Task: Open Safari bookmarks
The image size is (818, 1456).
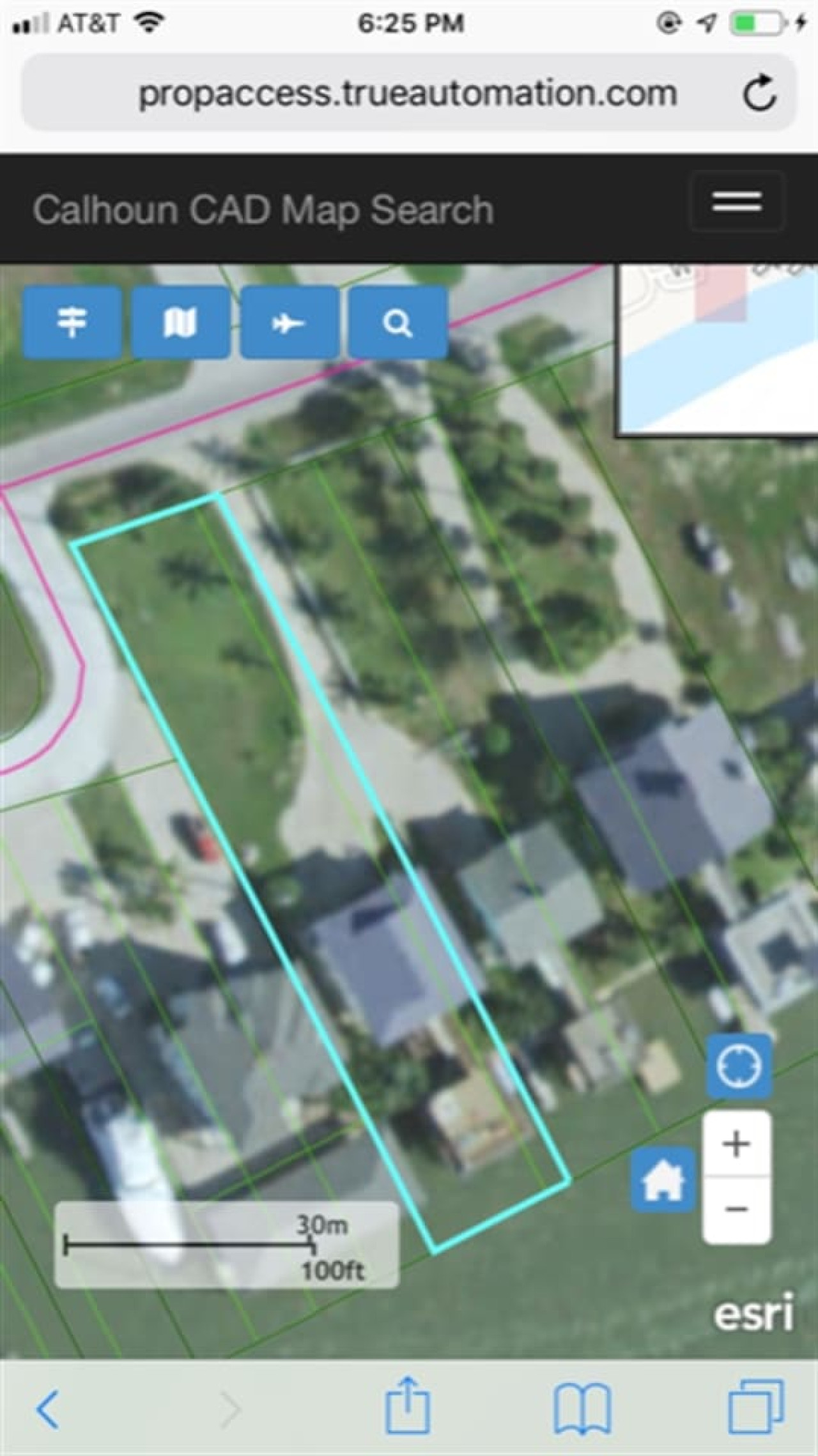Action: point(582,1408)
